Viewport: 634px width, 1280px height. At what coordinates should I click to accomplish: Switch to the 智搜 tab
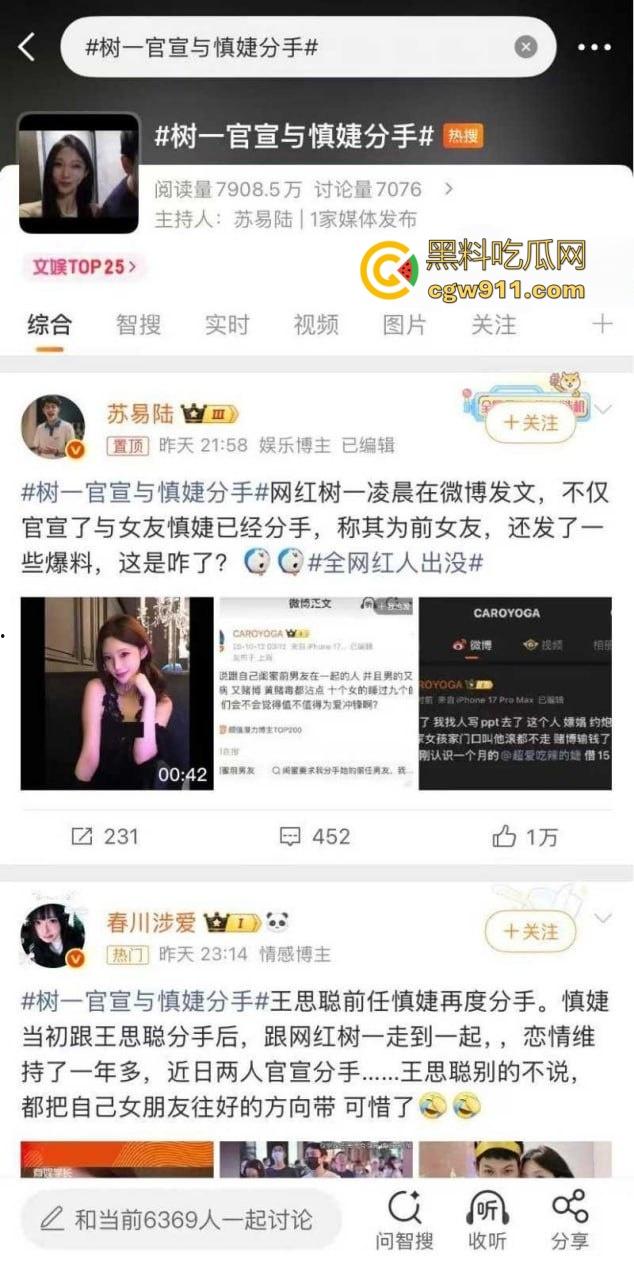pyautogui.click(x=138, y=325)
